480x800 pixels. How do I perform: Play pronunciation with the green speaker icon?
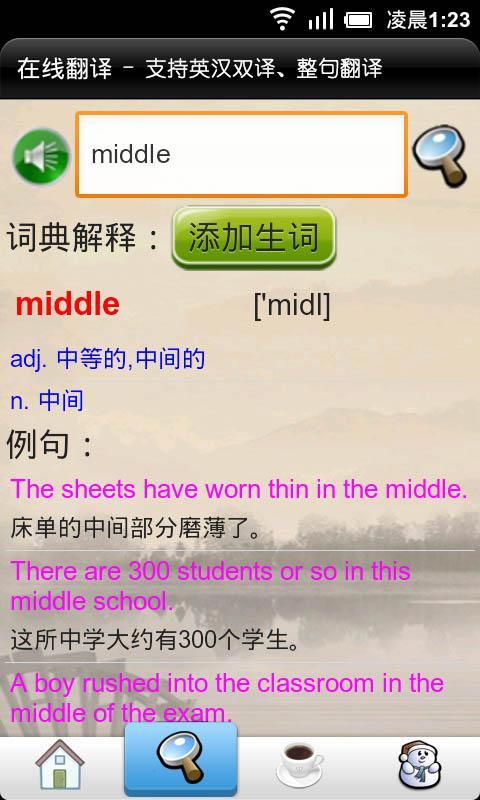[41, 156]
